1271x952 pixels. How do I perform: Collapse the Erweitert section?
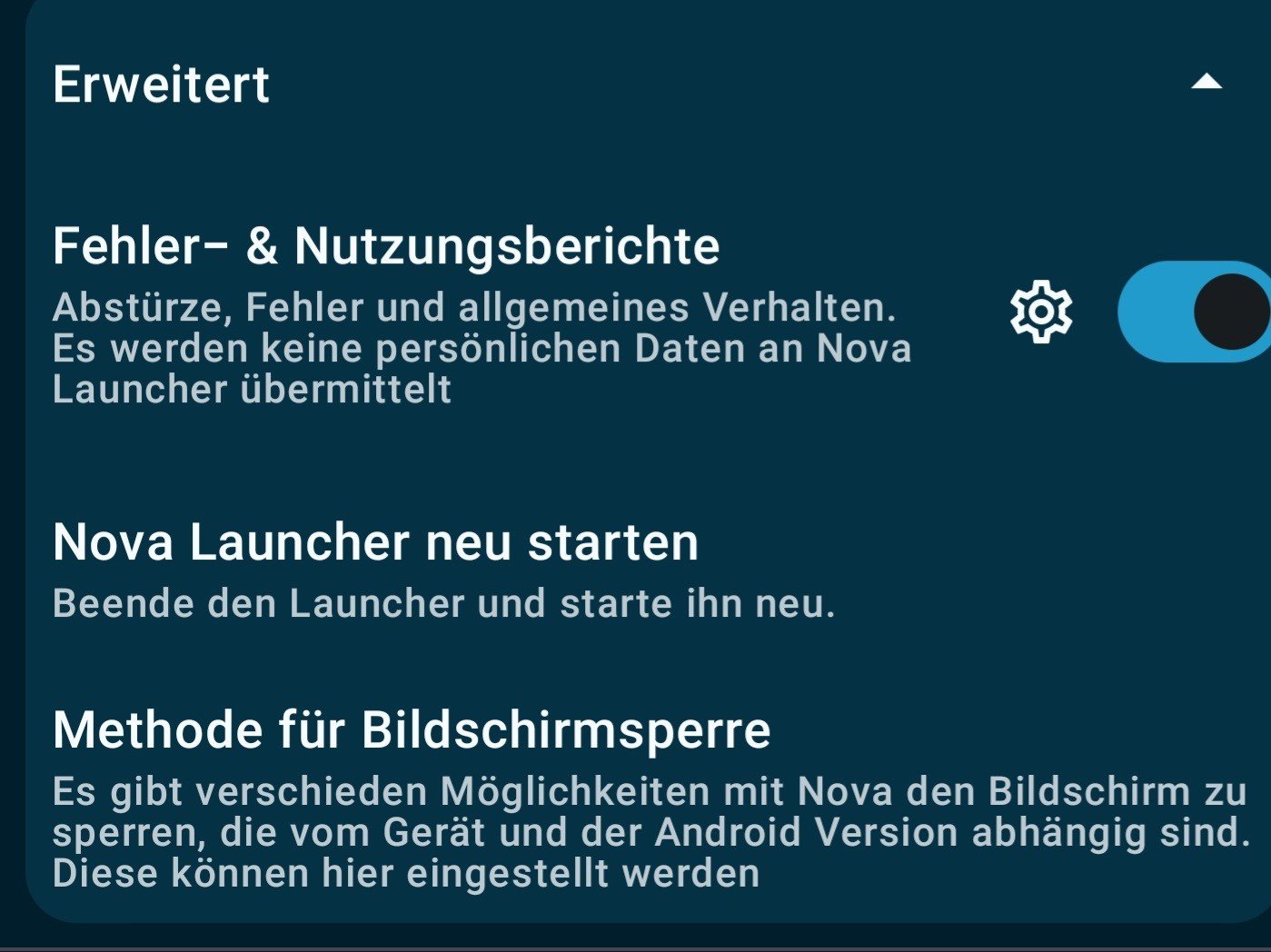point(1206,83)
